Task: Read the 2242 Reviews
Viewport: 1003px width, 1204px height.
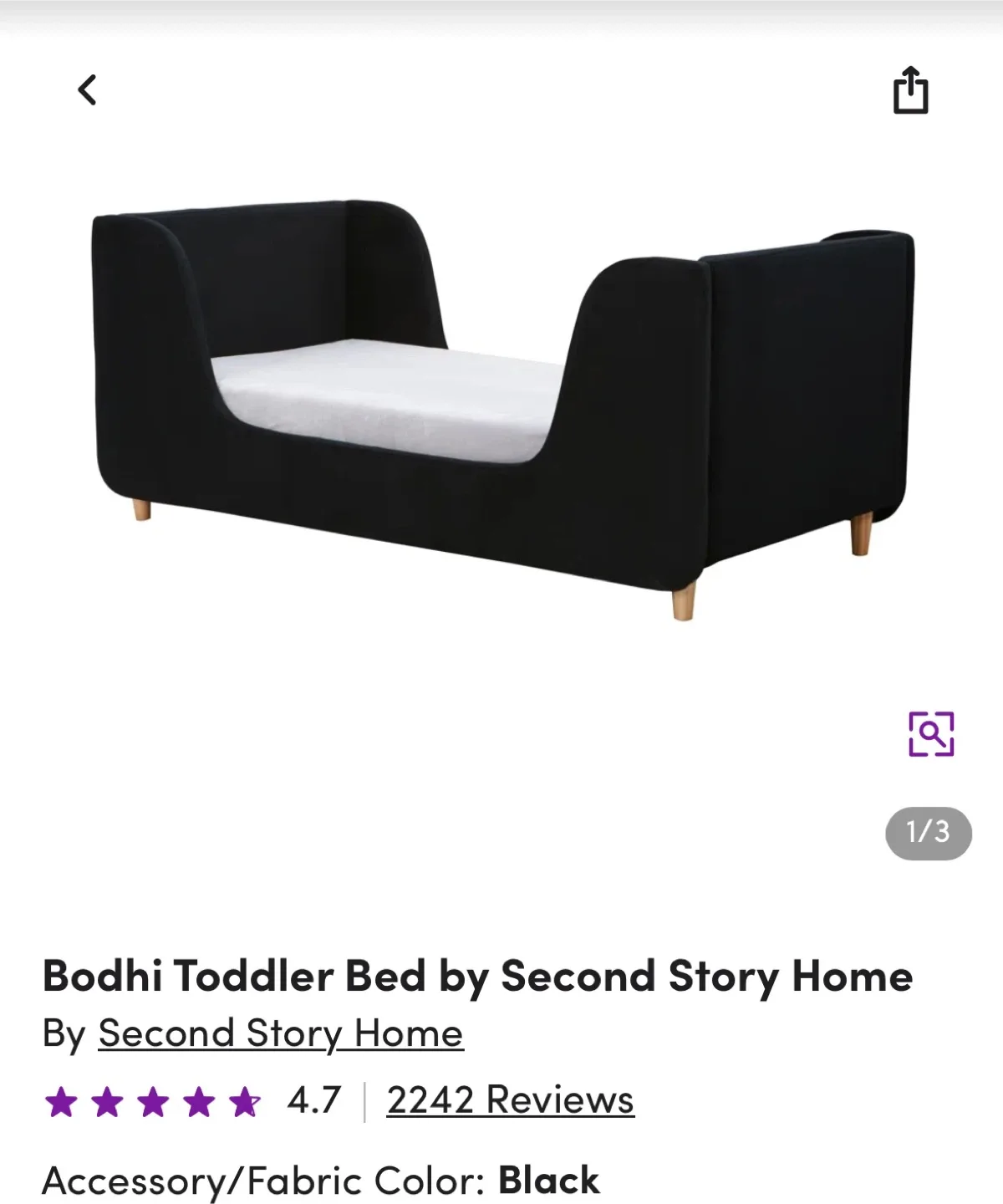Action: coord(510,1100)
